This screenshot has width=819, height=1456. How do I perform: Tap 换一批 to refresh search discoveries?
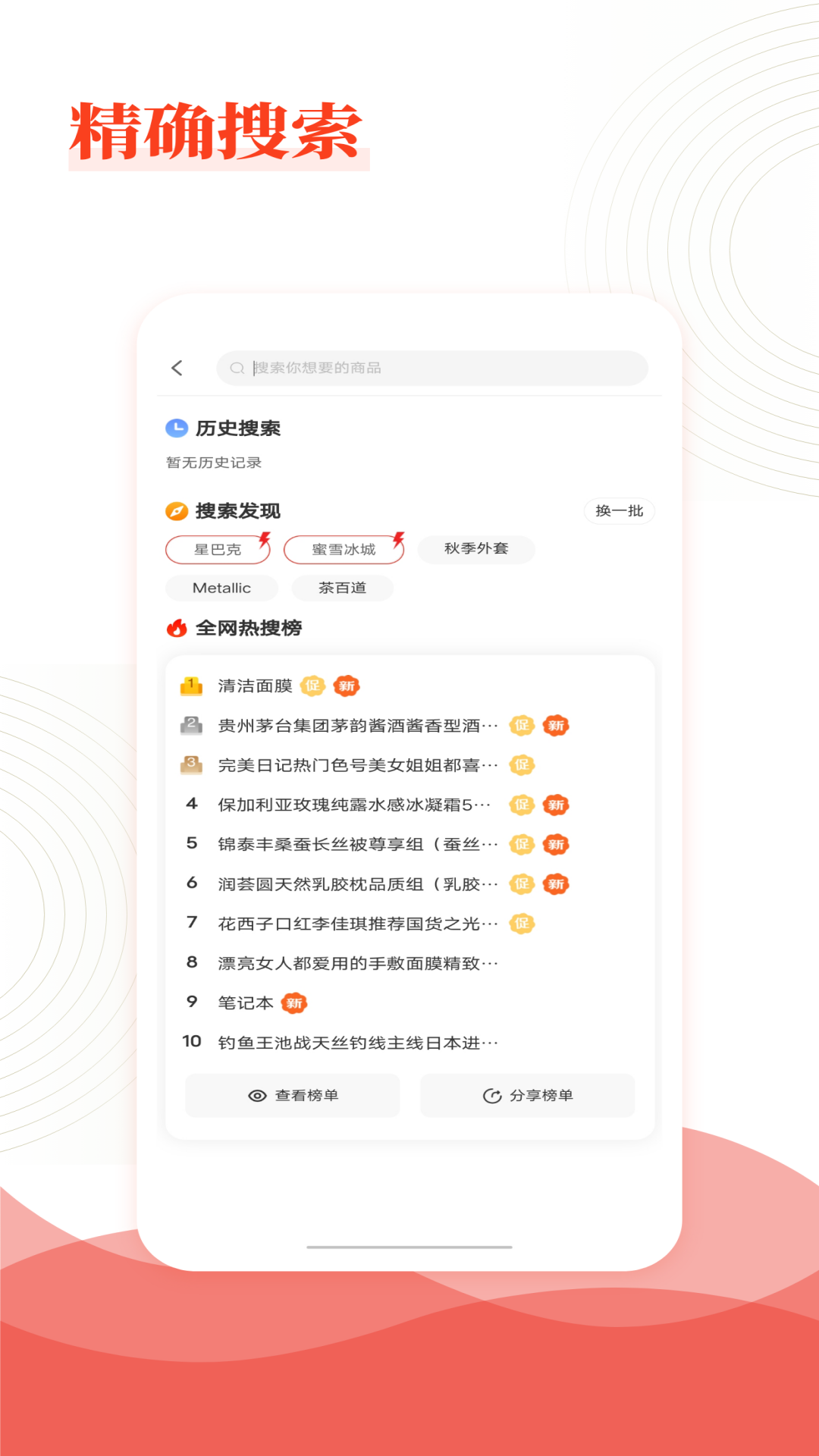tap(620, 511)
